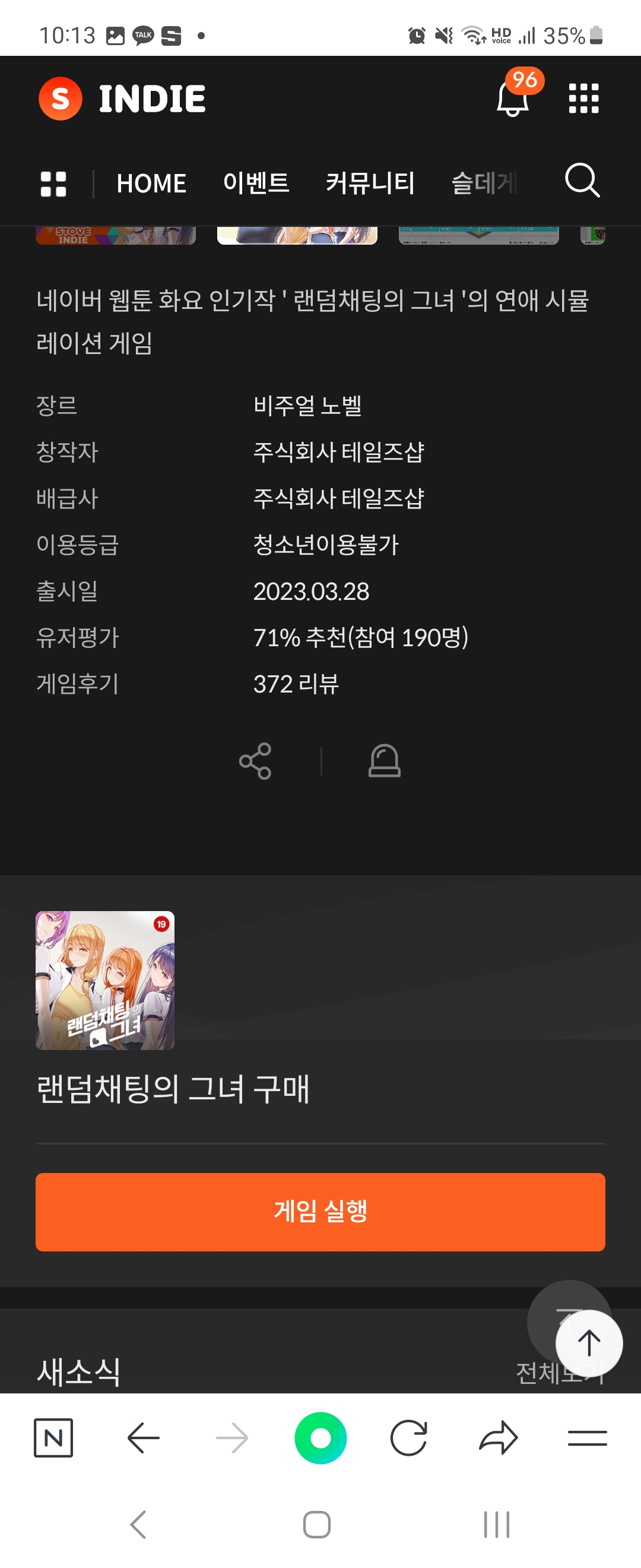Open the 랜덤채팅의 그녀 cover thumbnail
The image size is (641, 1568).
(105, 980)
